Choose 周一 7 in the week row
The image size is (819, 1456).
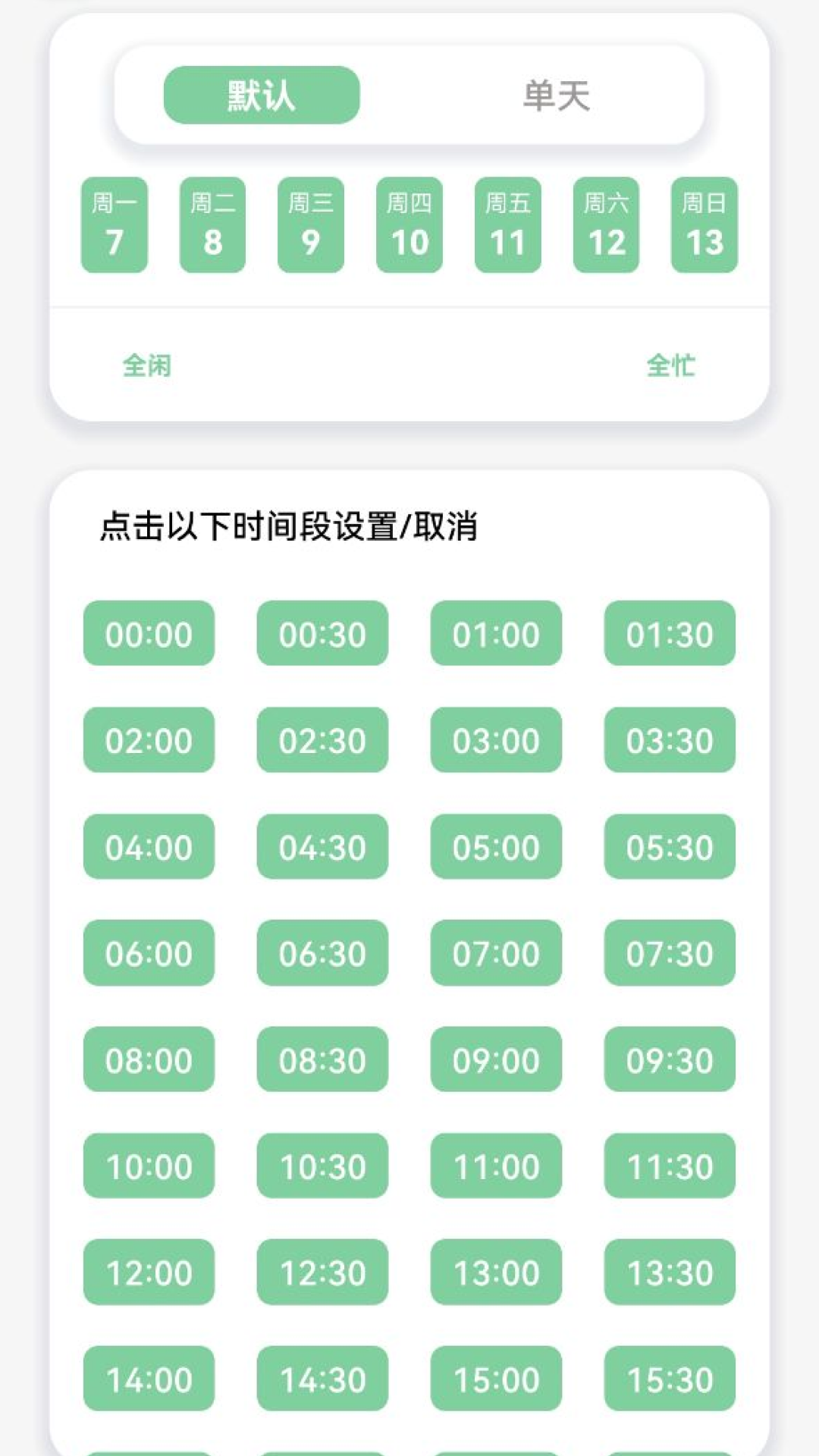pyautogui.click(x=114, y=224)
